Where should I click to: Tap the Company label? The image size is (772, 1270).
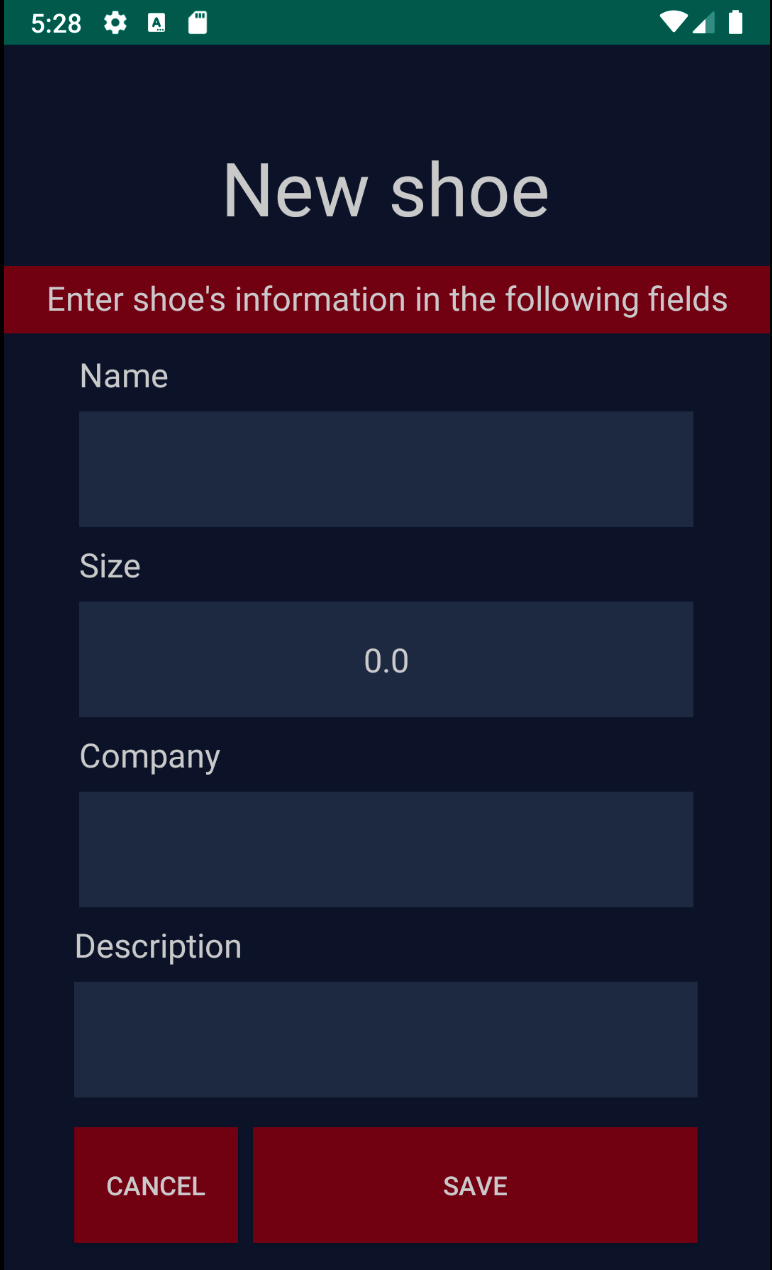point(149,757)
